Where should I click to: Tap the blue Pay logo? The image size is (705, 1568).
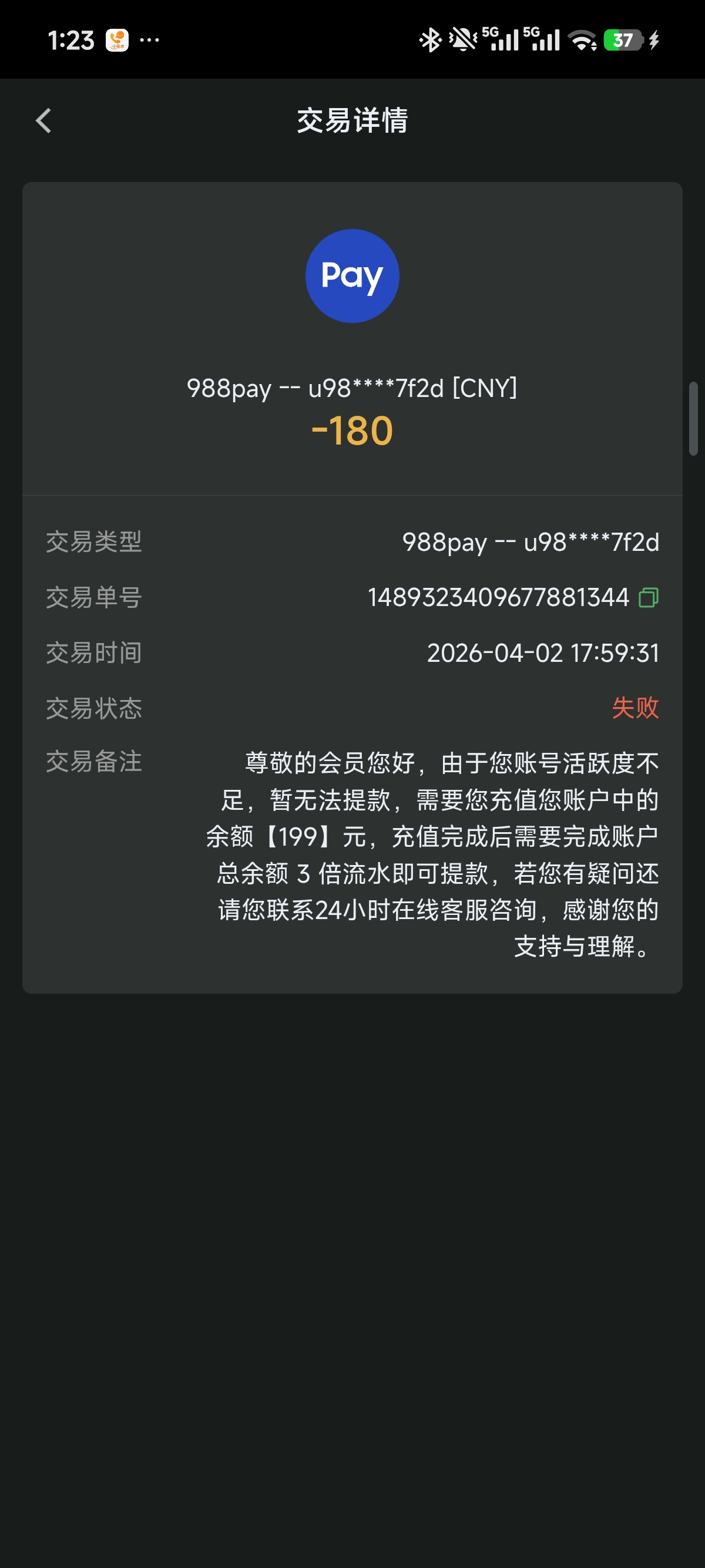tap(352, 275)
